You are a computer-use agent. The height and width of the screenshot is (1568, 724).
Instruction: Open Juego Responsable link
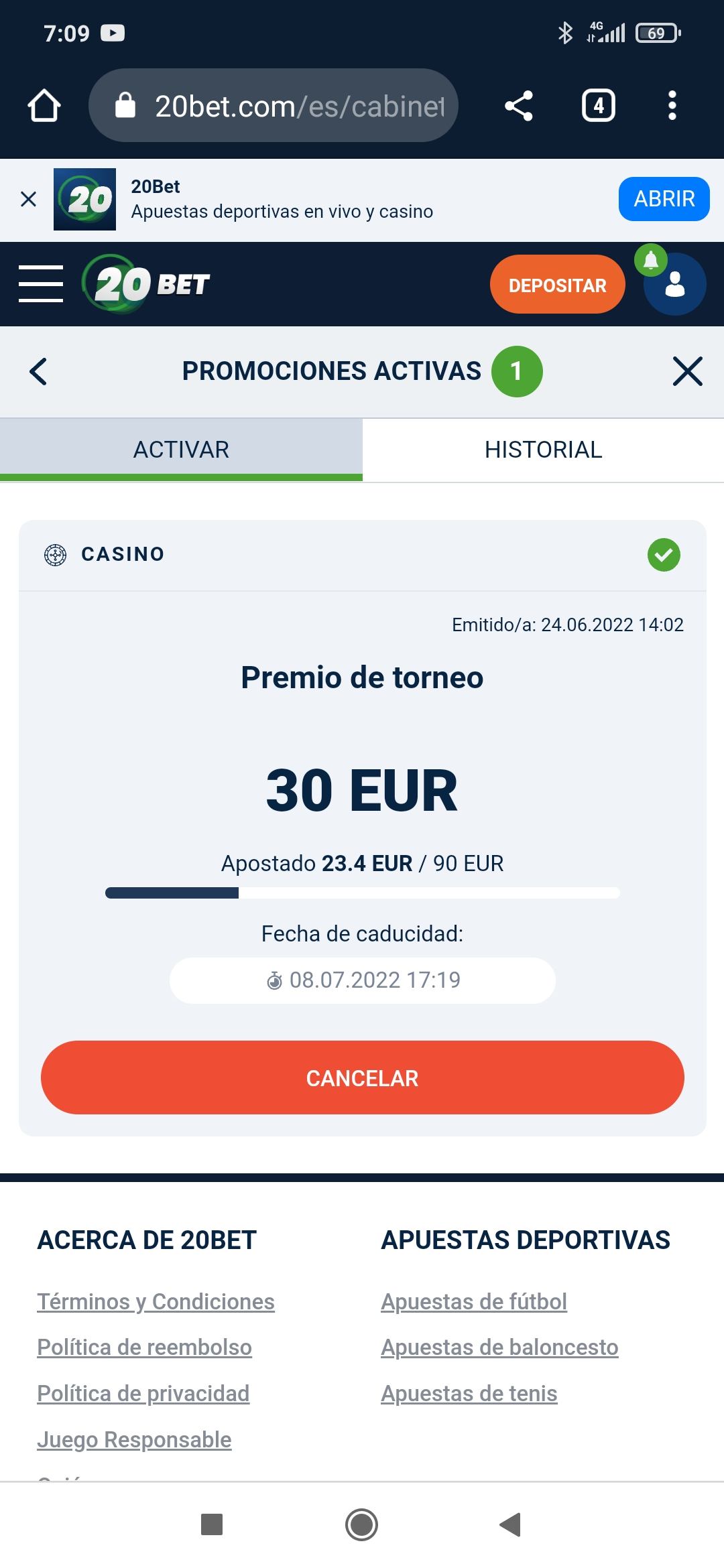[x=134, y=1439]
